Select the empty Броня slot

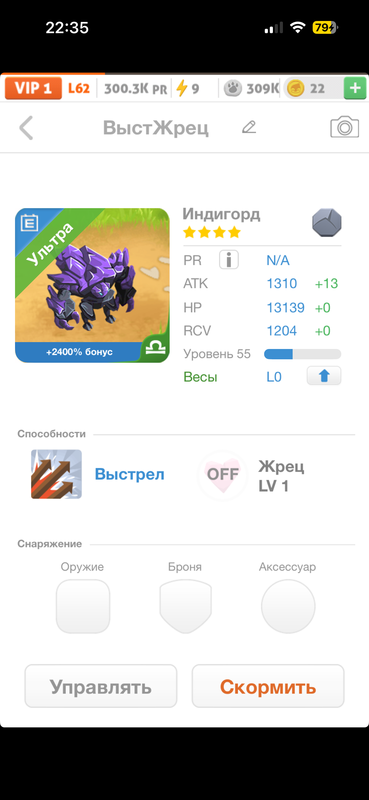click(186, 607)
